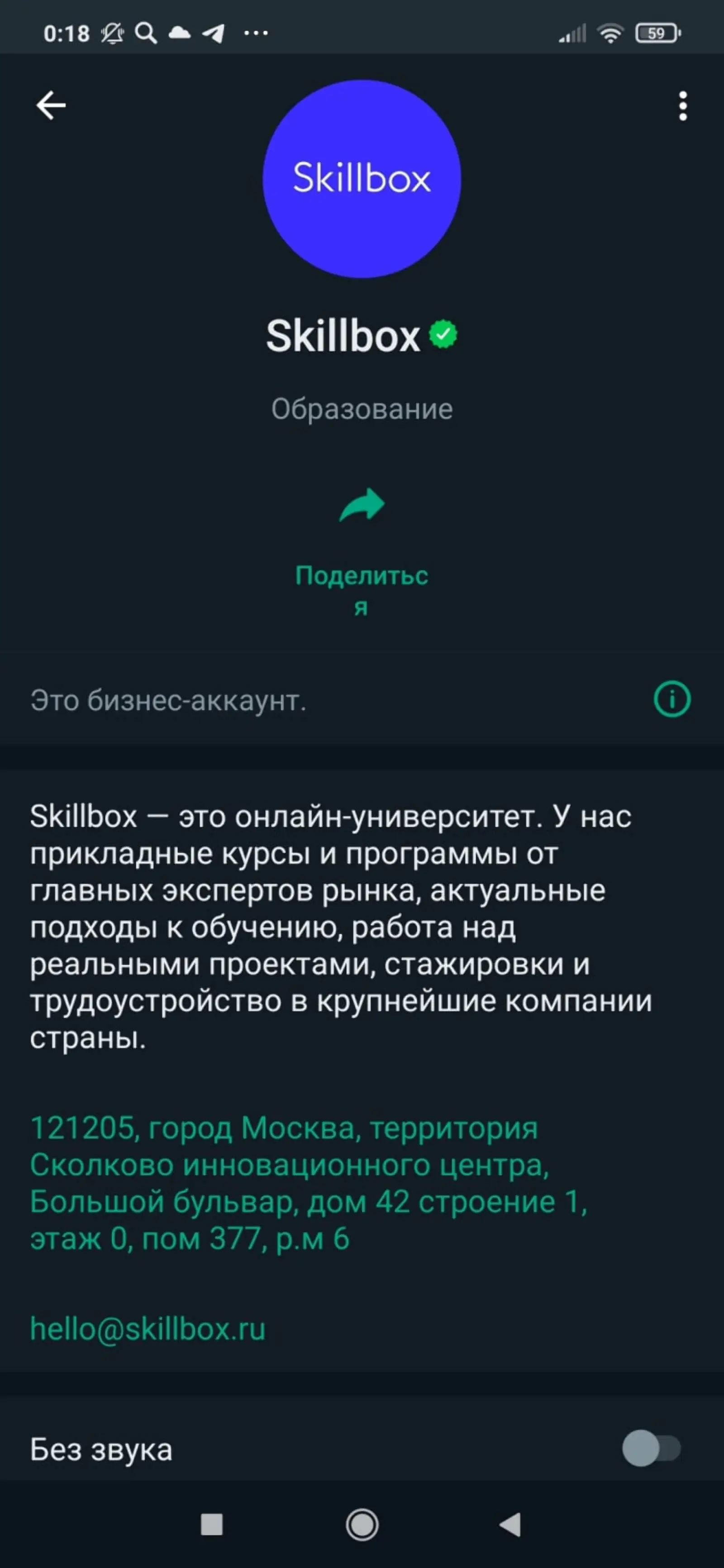Open the recent apps view

tap(211, 1525)
